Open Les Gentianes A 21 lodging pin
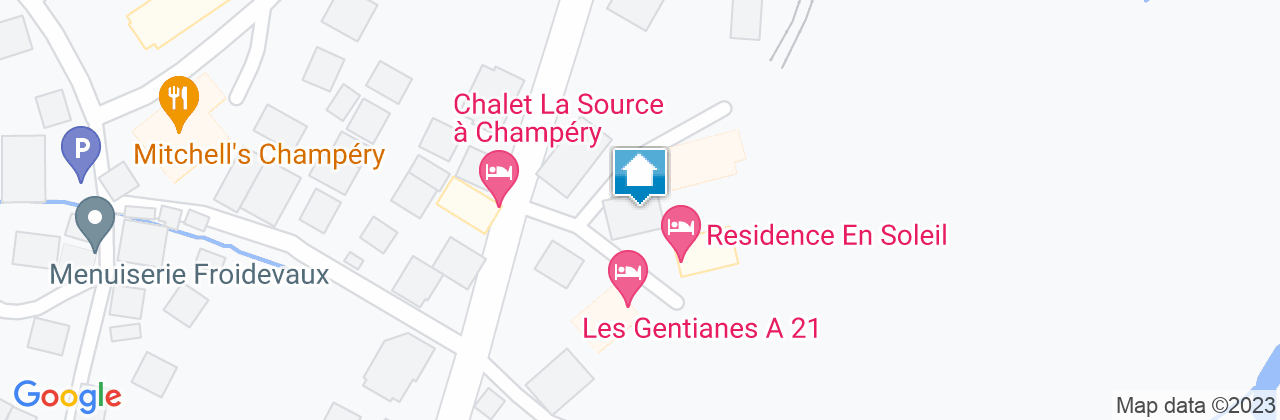The image size is (1280, 420). tap(628, 272)
